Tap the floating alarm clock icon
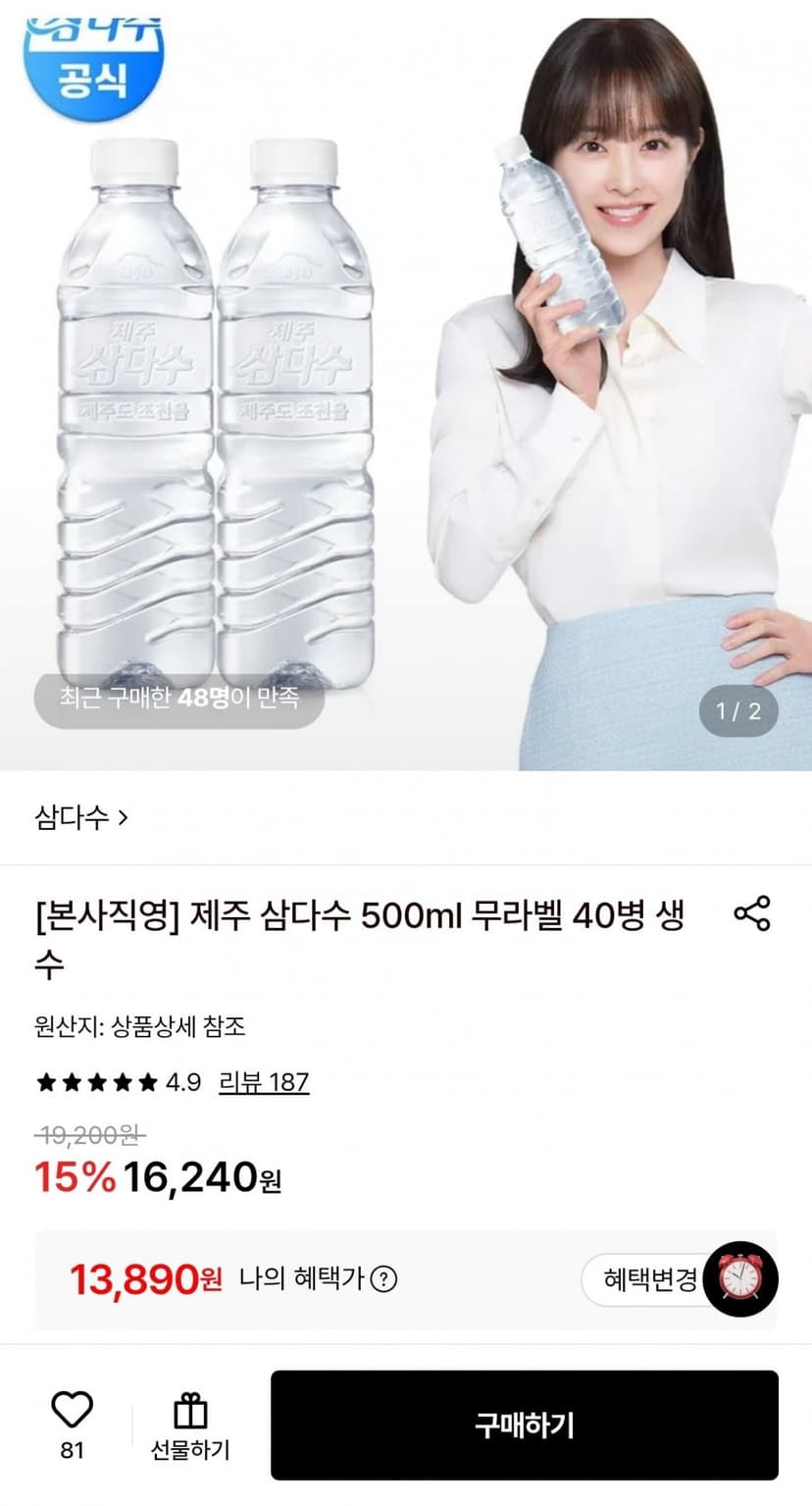The height and width of the screenshot is (1506, 812). [x=741, y=1278]
